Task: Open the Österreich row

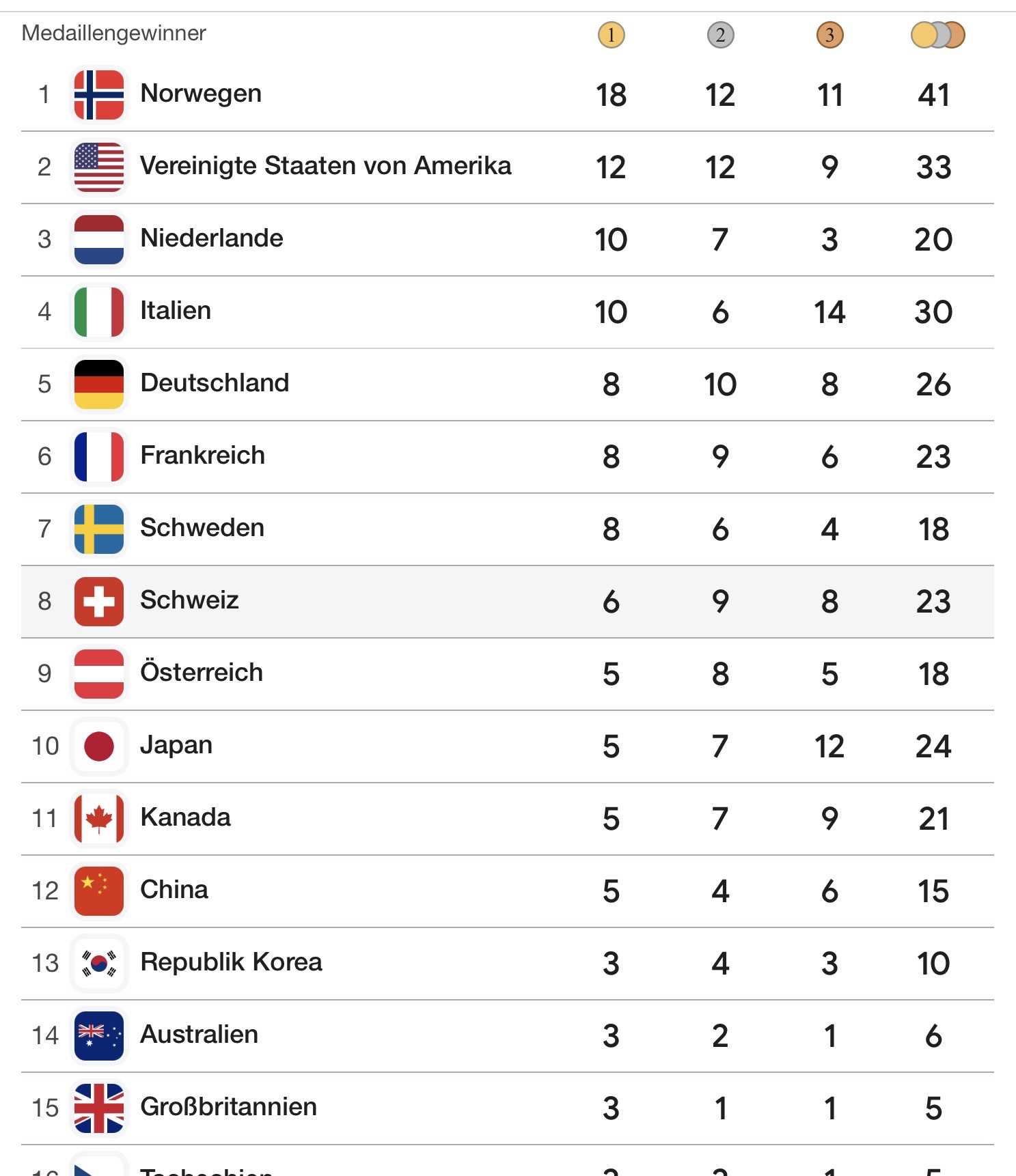Action: coord(202,673)
